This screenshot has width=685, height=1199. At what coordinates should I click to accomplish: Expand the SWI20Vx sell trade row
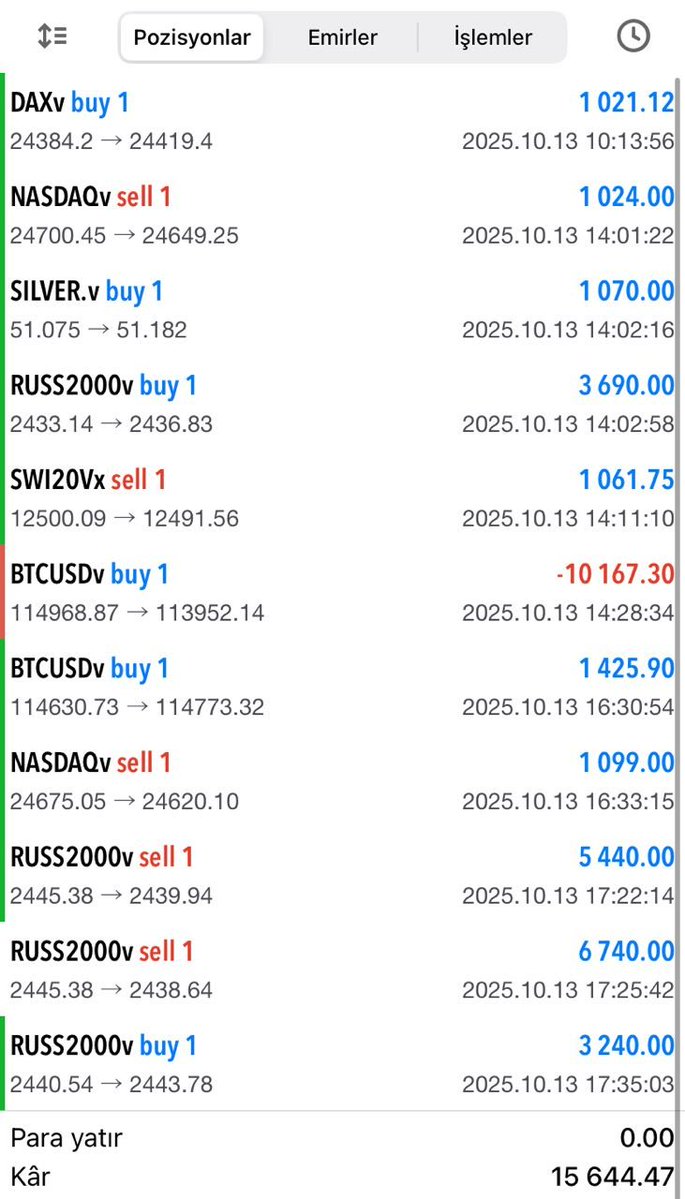tap(342, 499)
